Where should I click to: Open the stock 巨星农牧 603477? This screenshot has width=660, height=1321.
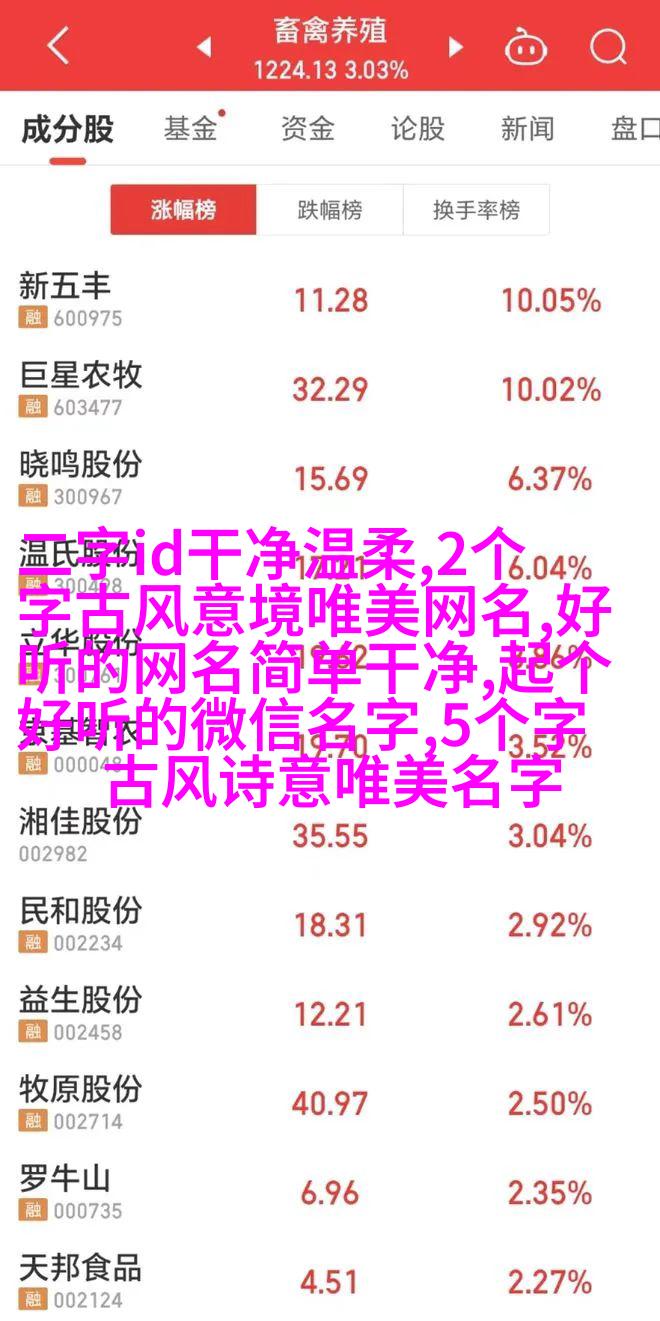tap(80, 388)
